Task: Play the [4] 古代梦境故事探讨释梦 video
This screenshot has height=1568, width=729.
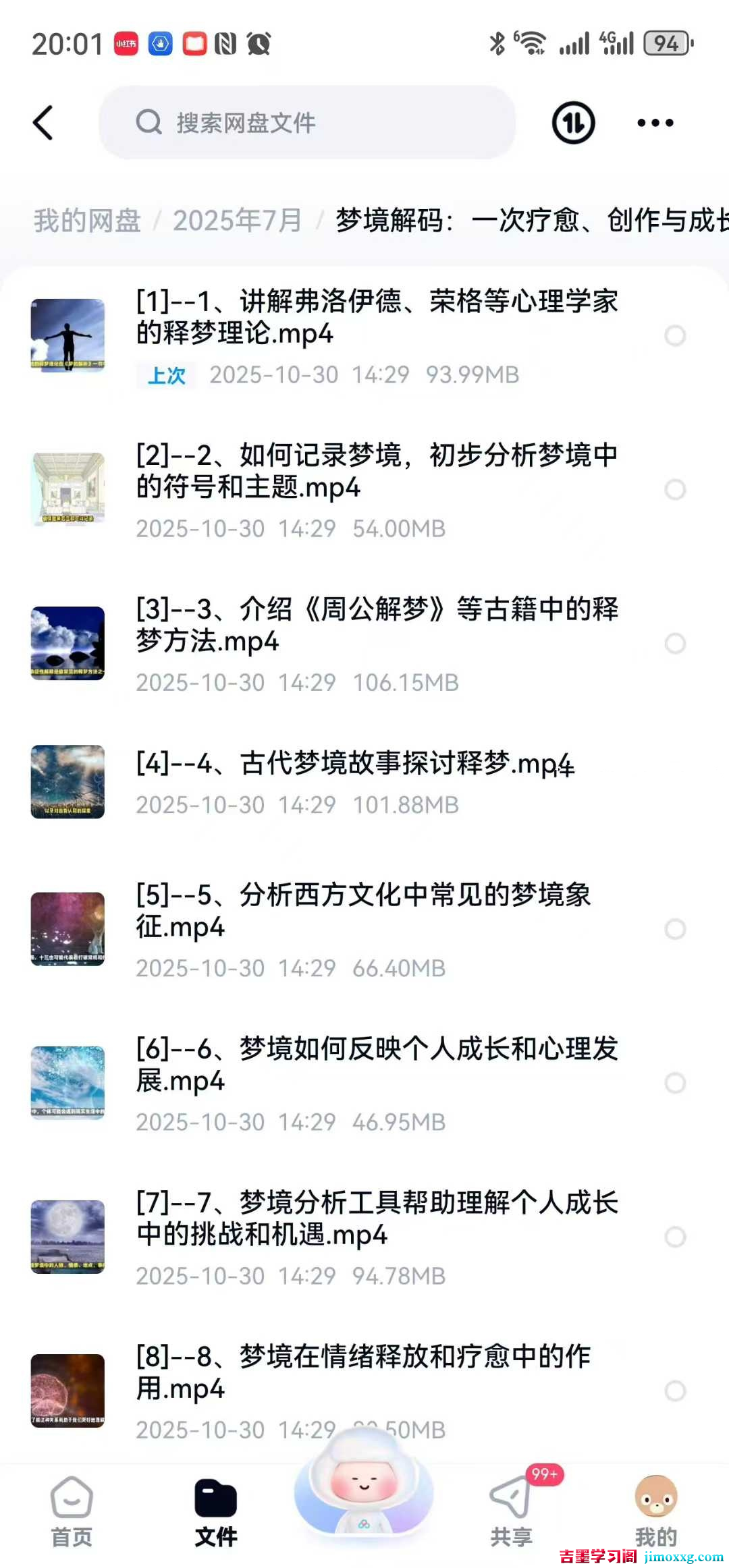Action: pos(354,764)
